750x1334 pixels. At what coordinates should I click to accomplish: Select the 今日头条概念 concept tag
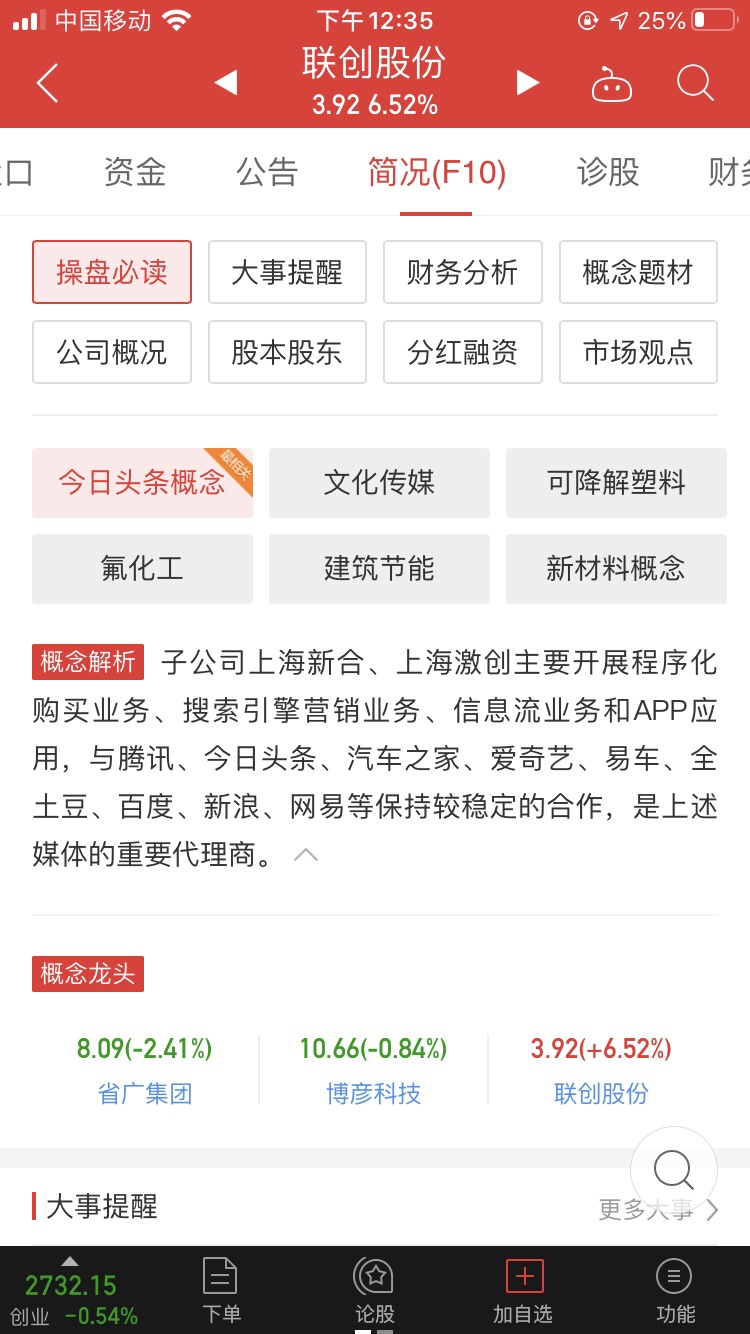coord(142,482)
